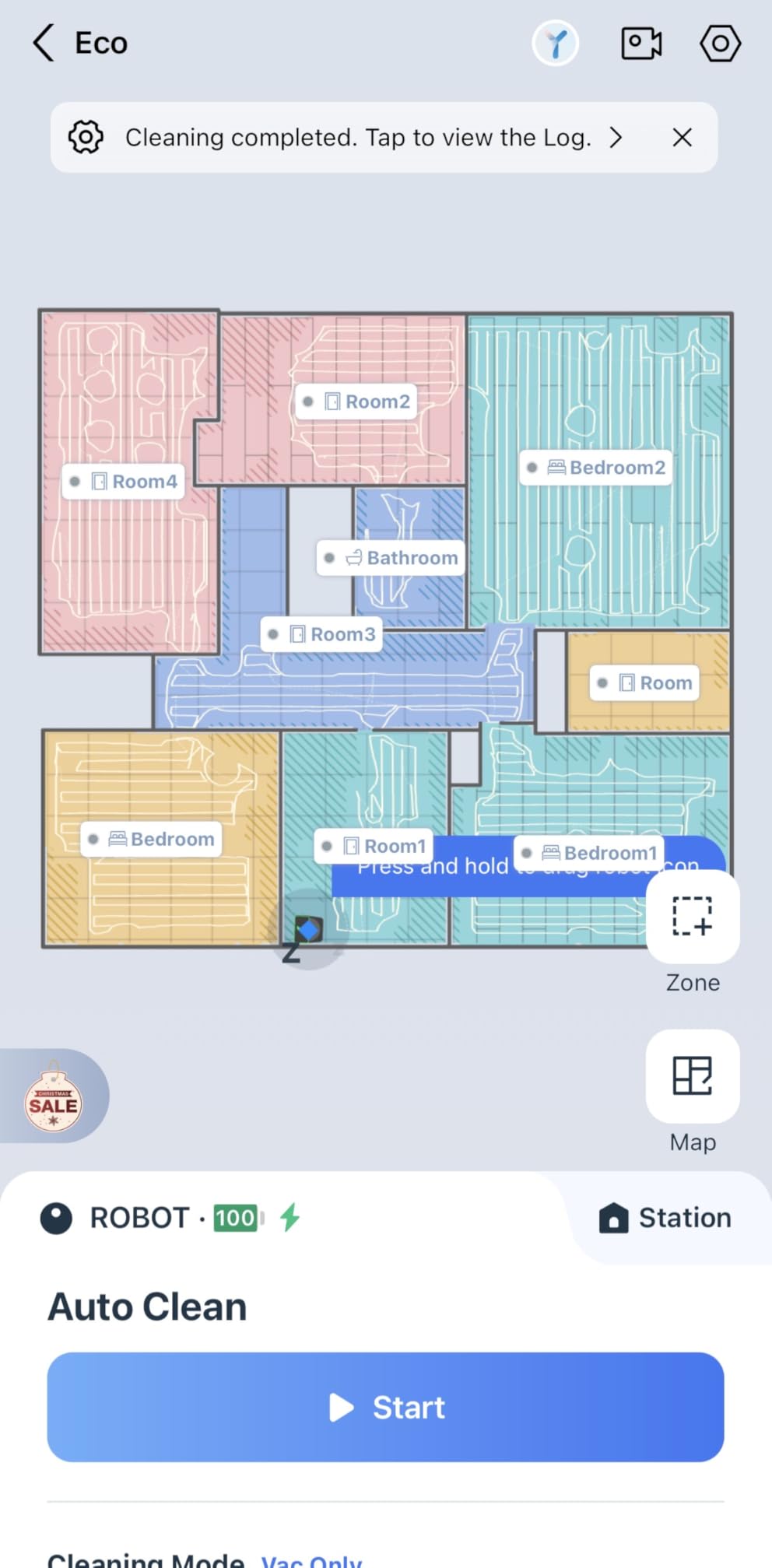
Task: Start Auto Clean
Action: pyautogui.click(x=385, y=1407)
